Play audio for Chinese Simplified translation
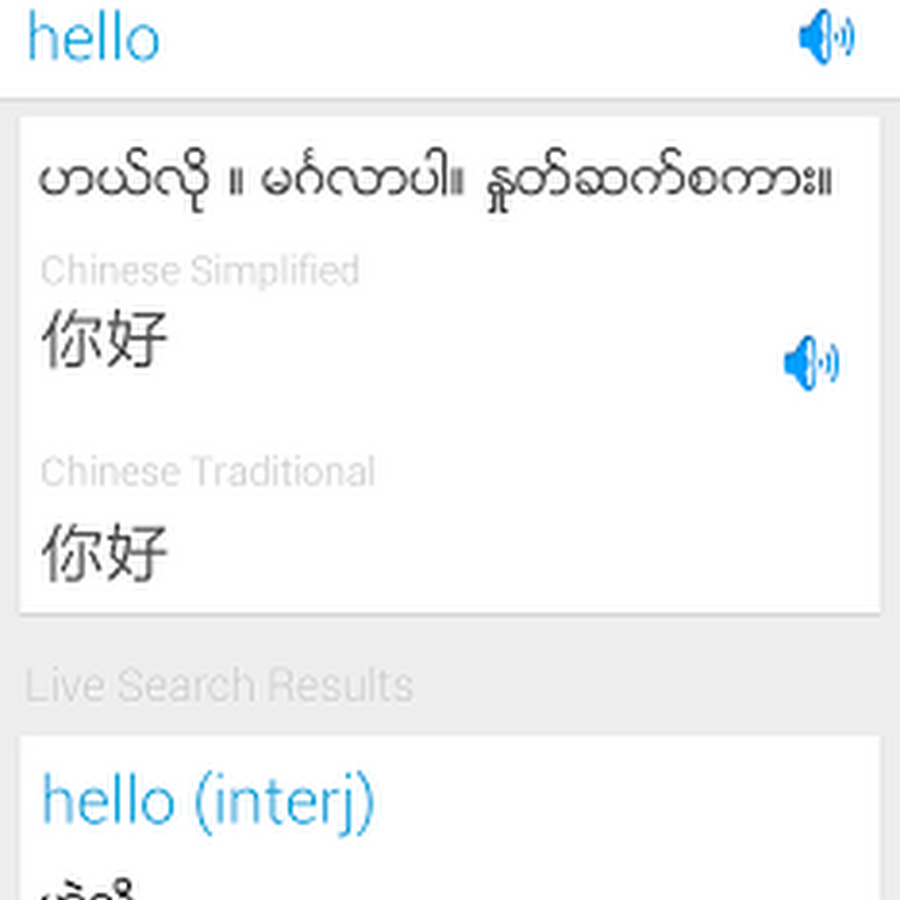The image size is (900, 900). point(811,363)
